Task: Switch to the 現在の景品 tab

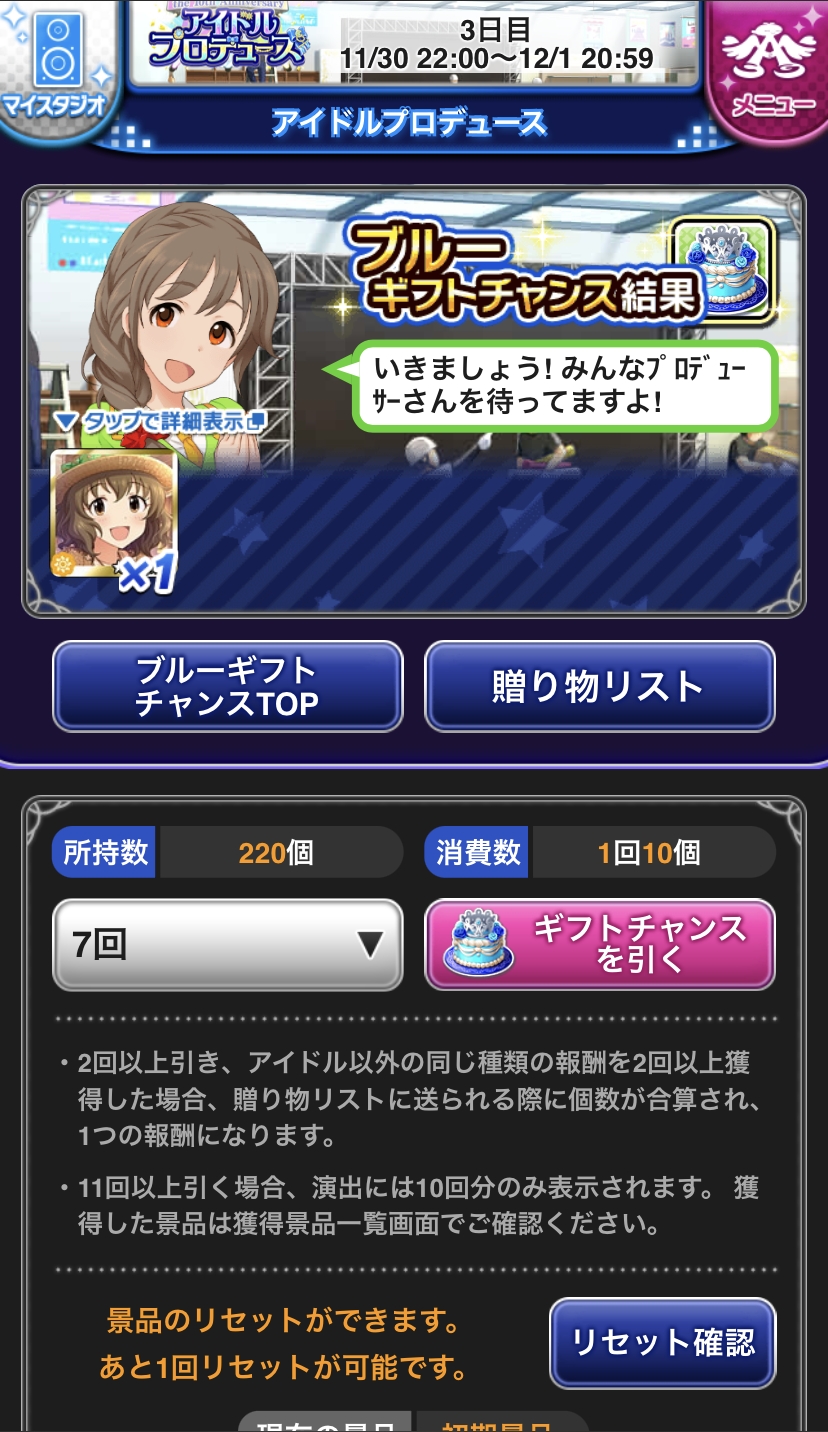Action: click(x=325, y=1423)
